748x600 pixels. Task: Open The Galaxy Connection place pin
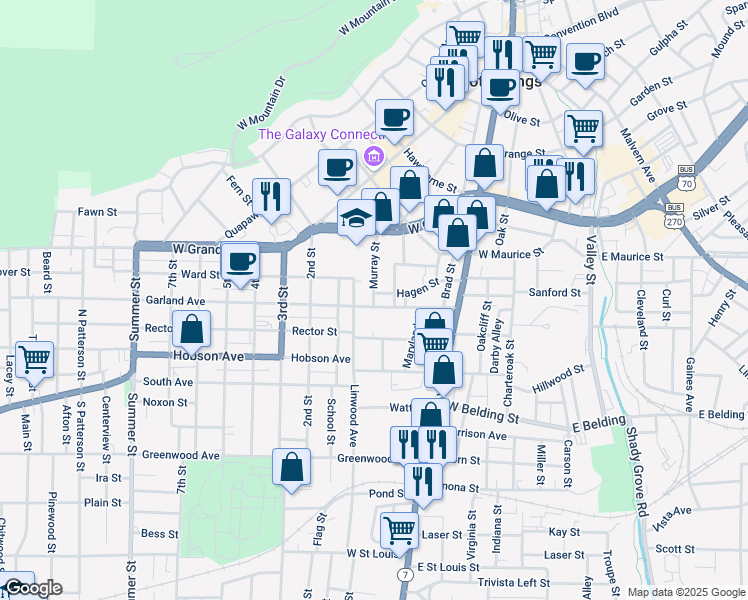click(x=374, y=155)
